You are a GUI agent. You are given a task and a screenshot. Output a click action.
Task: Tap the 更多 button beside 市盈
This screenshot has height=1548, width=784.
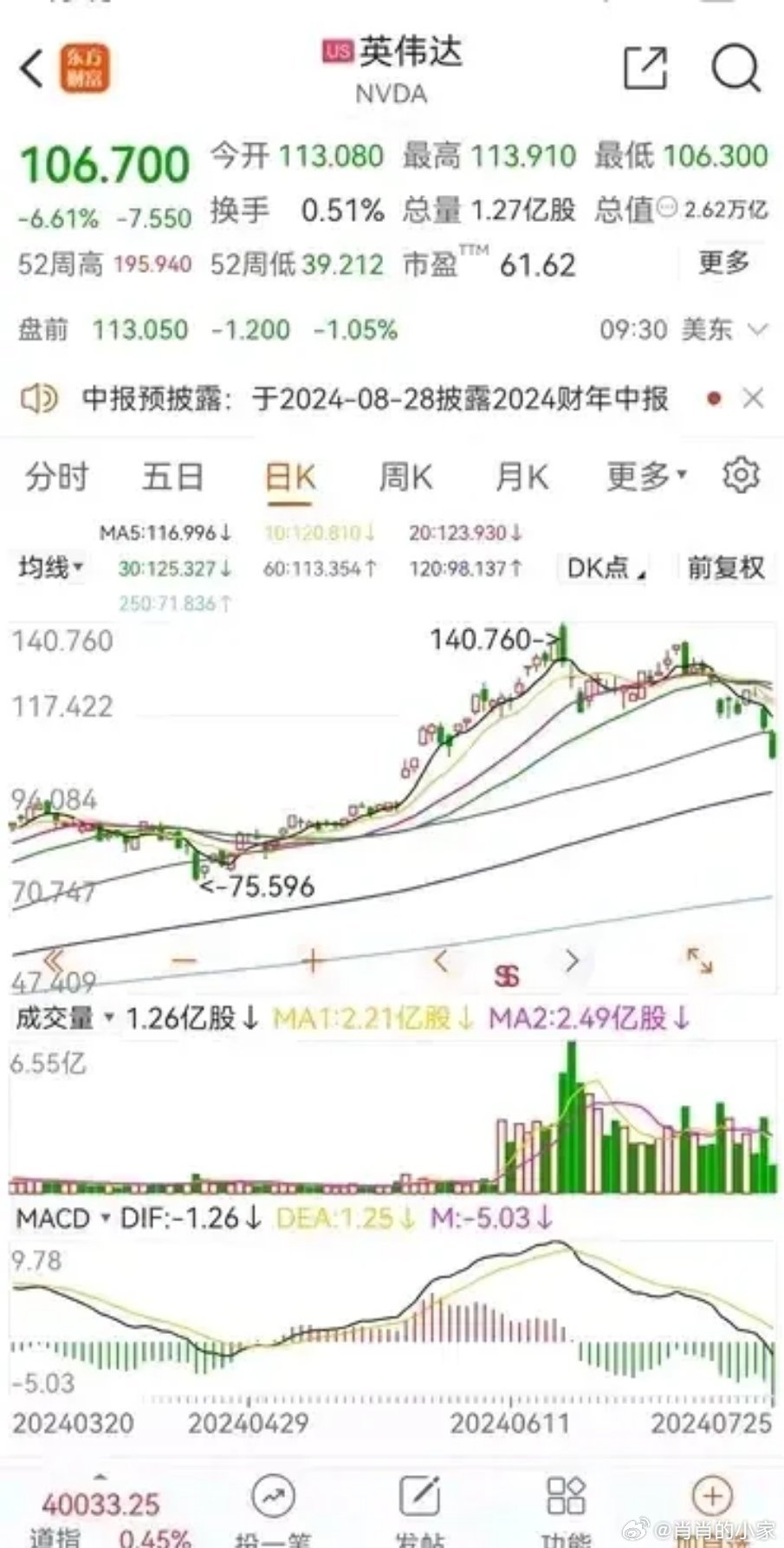[724, 263]
